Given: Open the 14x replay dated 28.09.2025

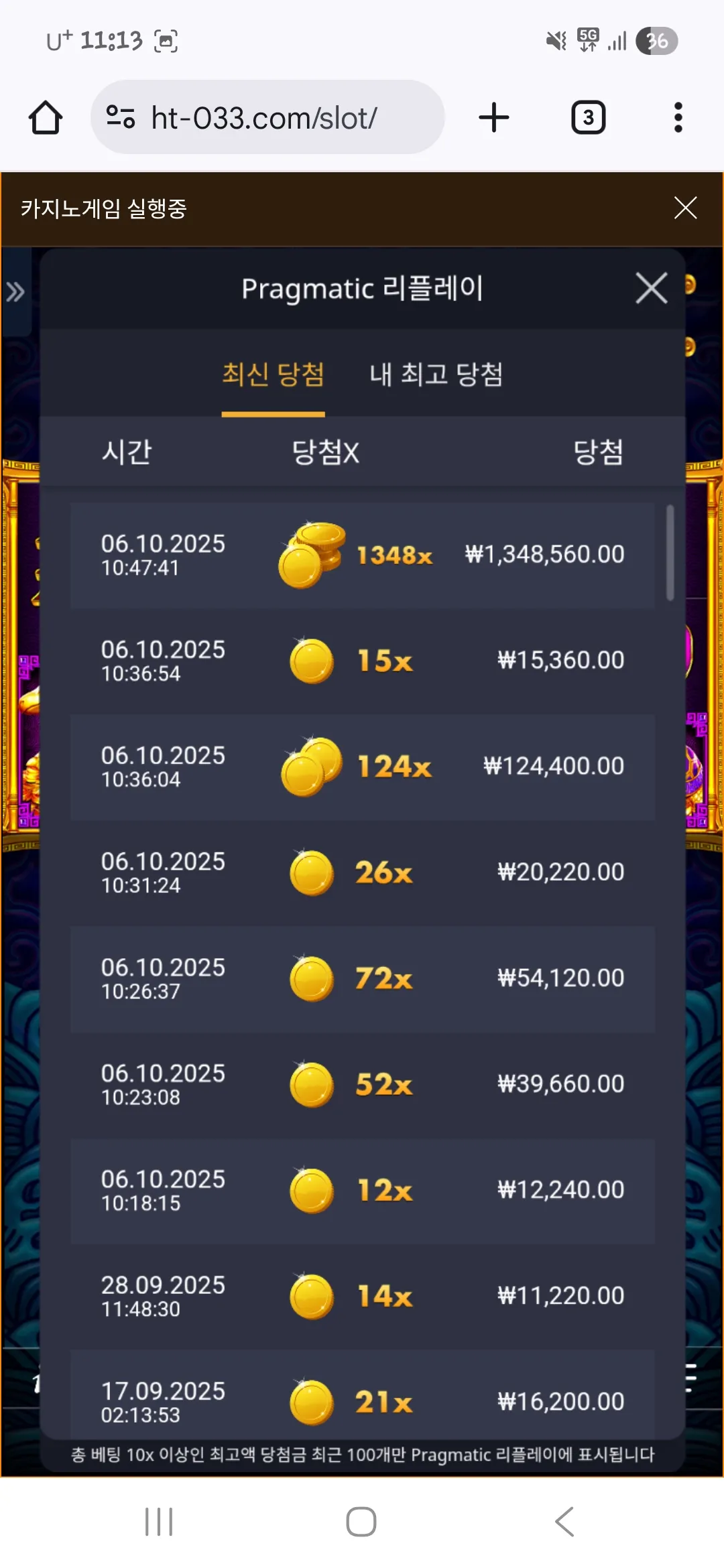Looking at the screenshot, I should coord(362,1297).
